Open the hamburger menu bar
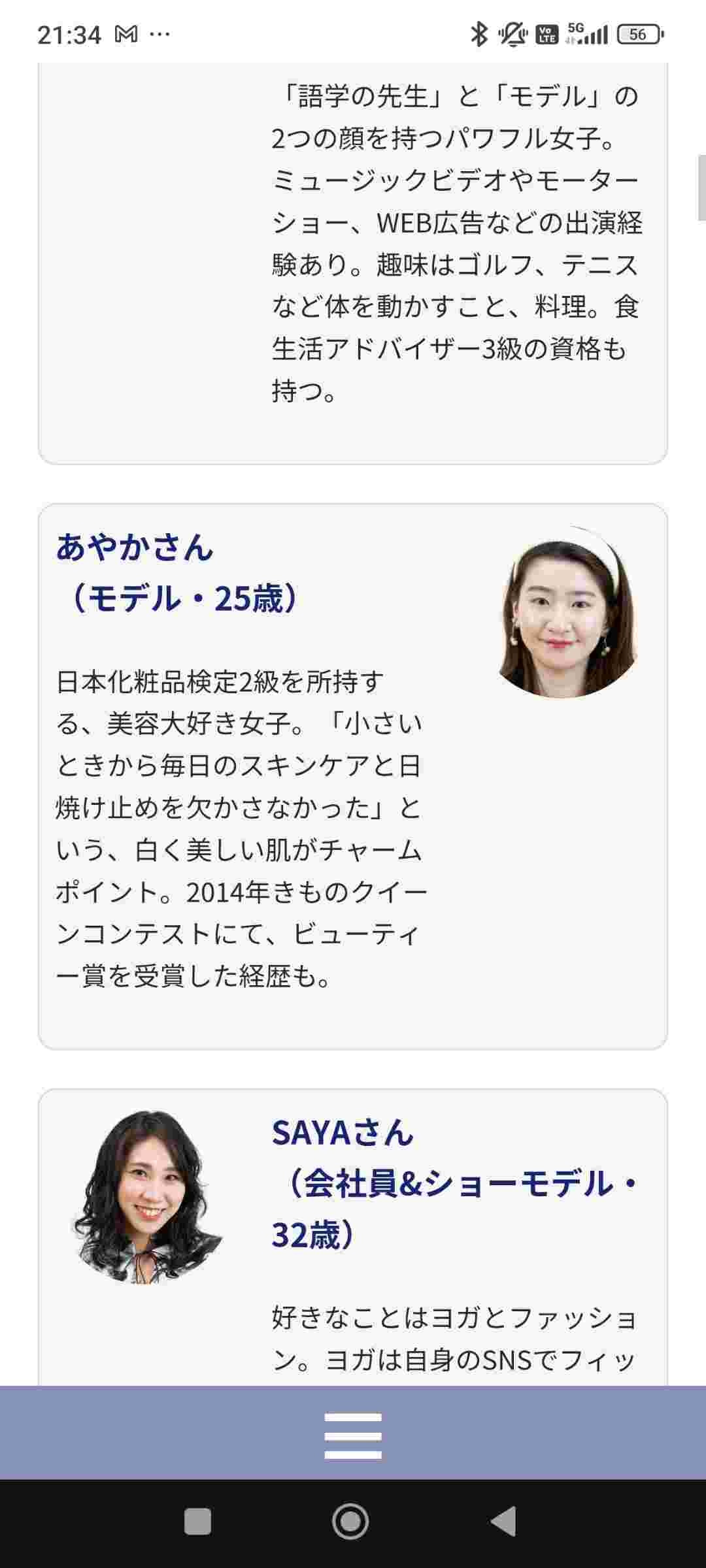The image size is (706, 1568). (x=353, y=1435)
